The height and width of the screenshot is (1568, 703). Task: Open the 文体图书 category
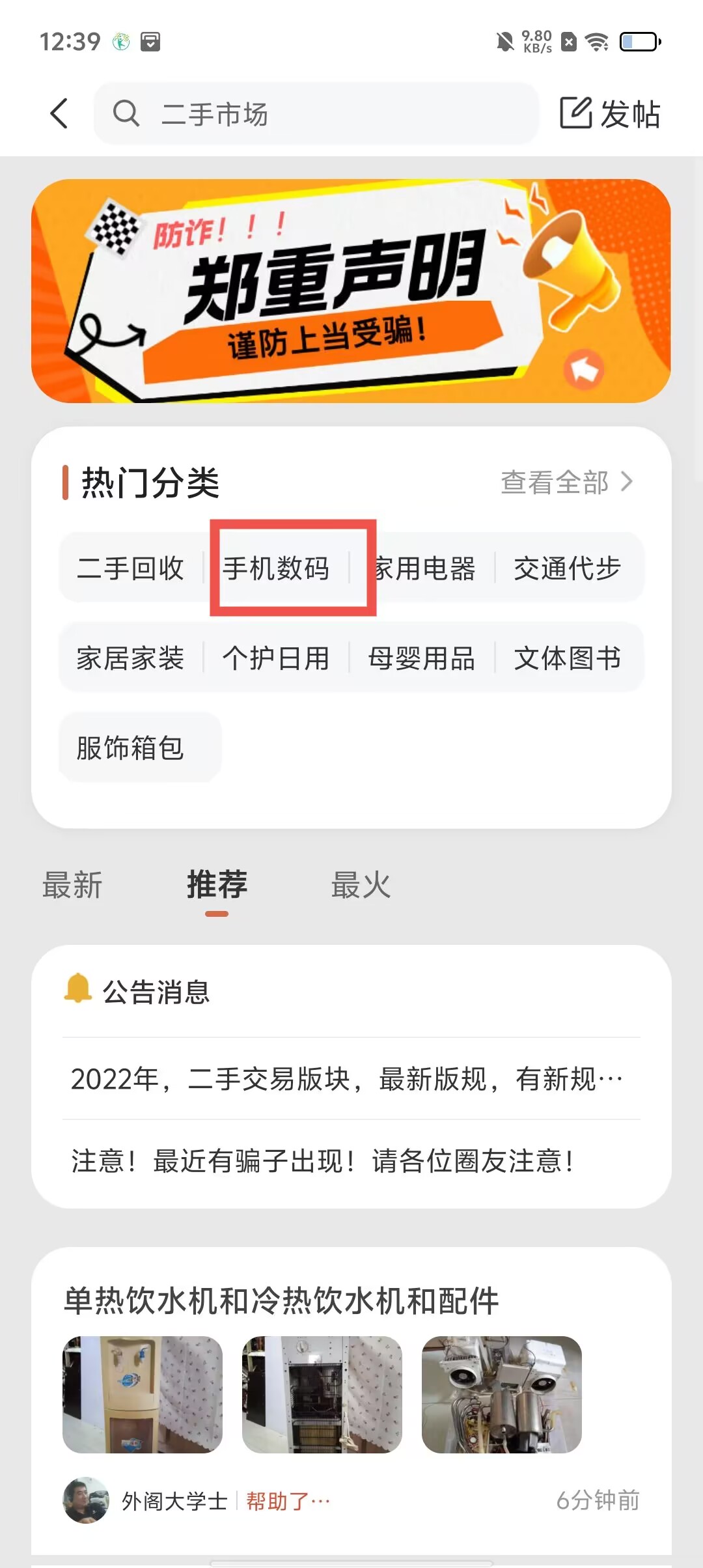(x=567, y=658)
